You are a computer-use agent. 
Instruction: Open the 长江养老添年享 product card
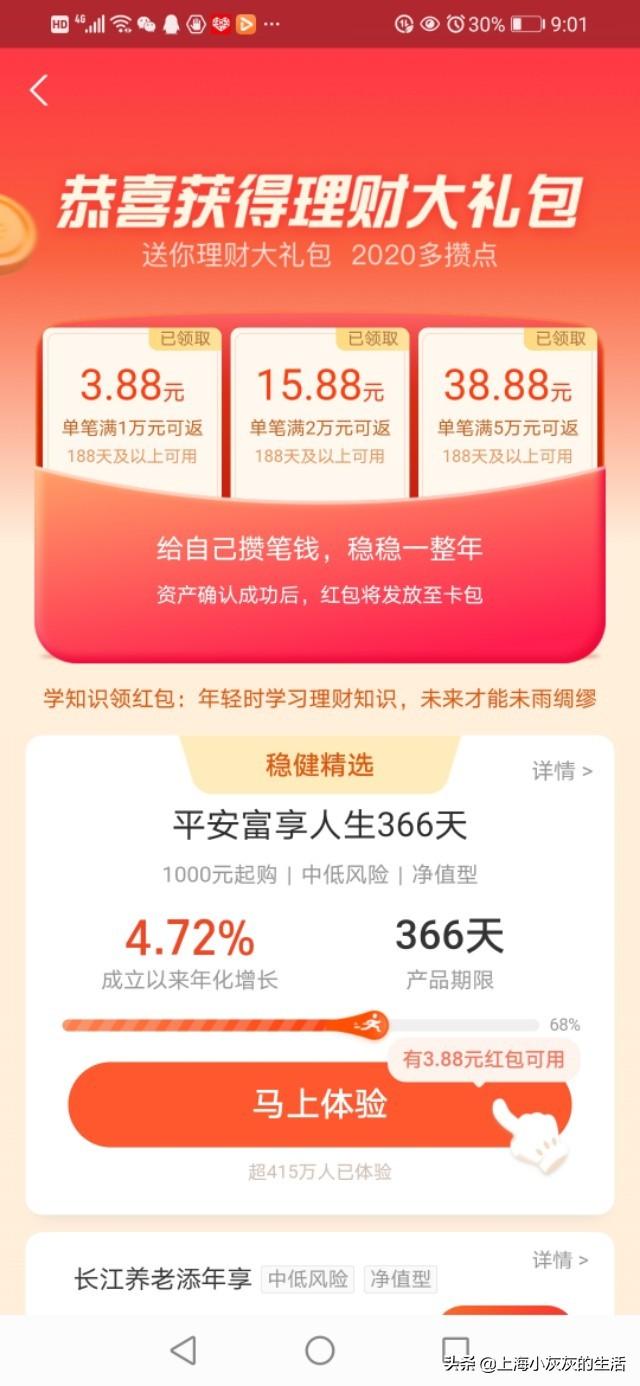(x=163, y=1279)
